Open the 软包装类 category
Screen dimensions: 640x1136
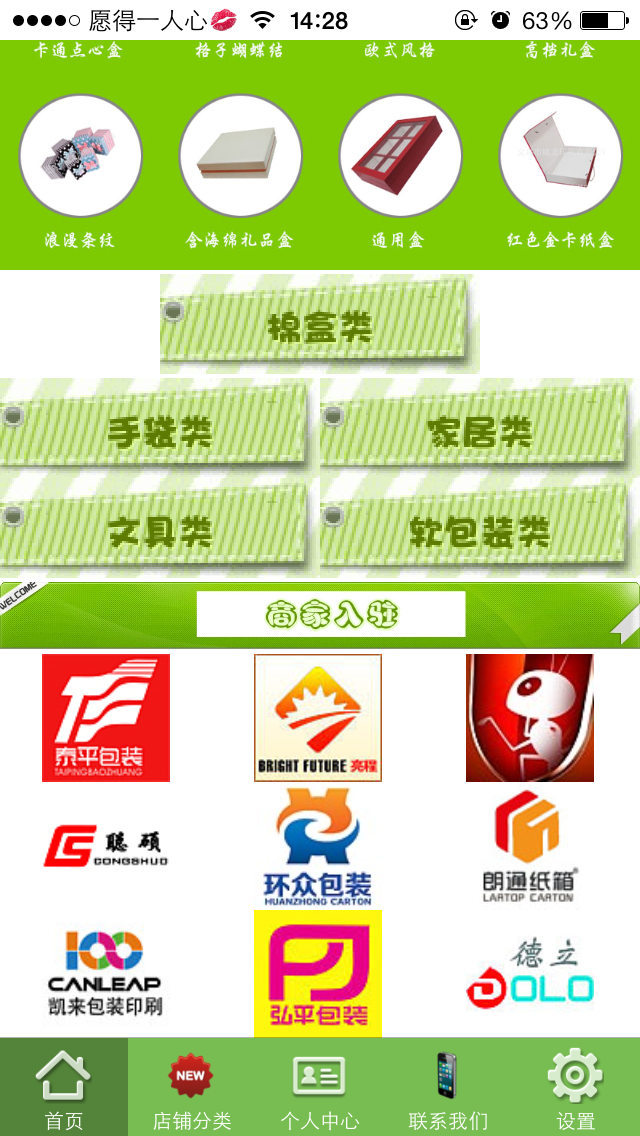478,526
